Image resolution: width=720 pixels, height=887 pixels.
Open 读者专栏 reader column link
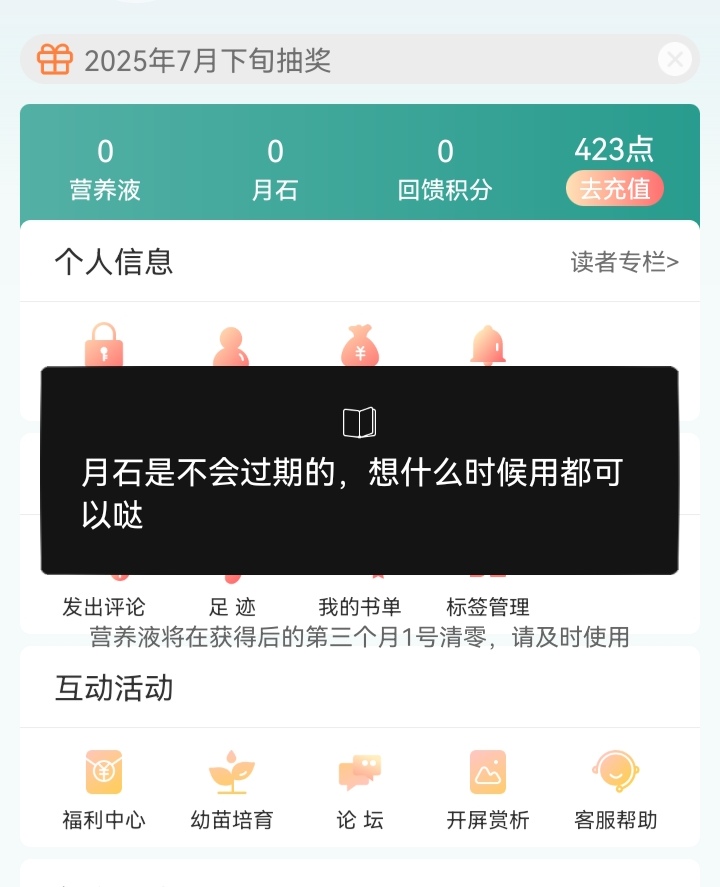pyautogui.click(x=624, y=262)
